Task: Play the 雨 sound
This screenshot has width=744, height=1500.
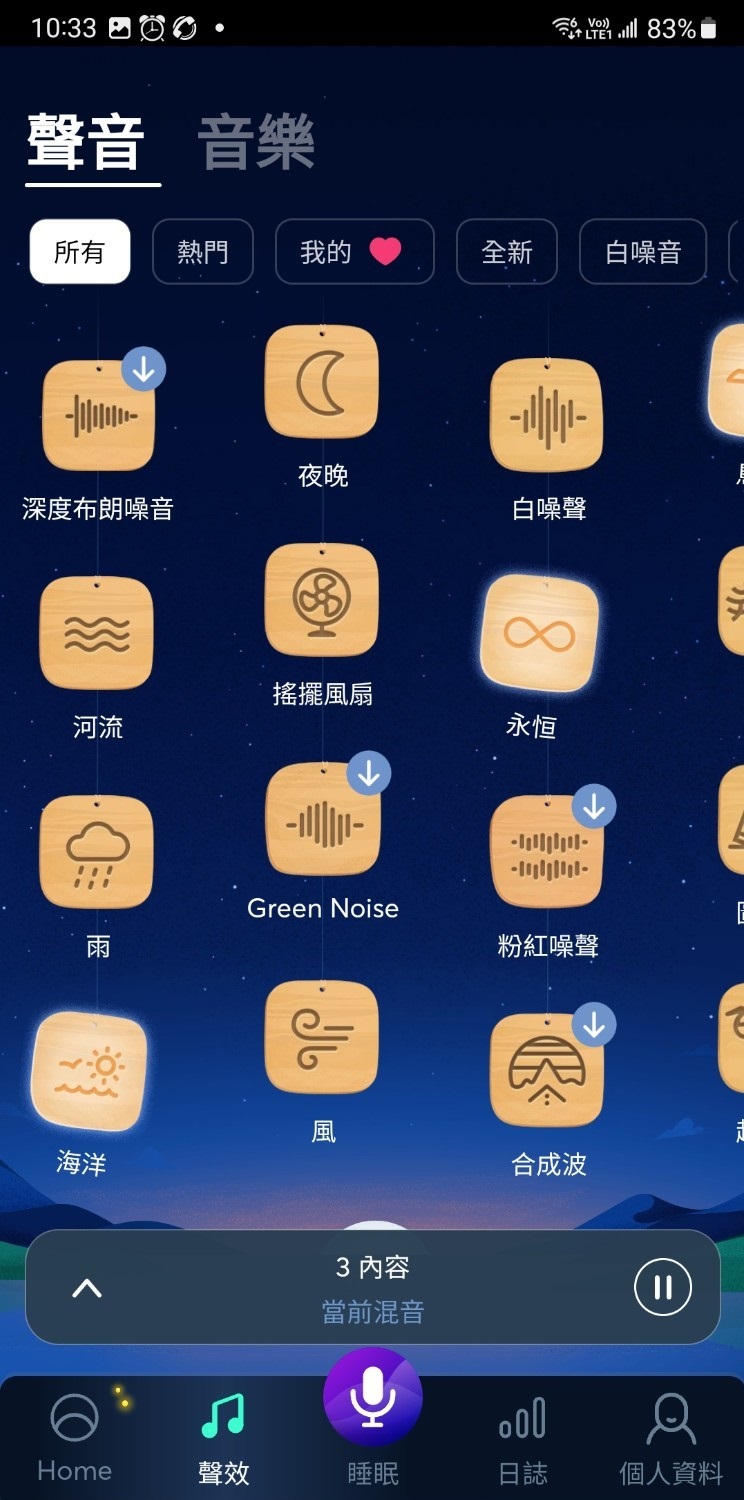Action: [97, 851]
